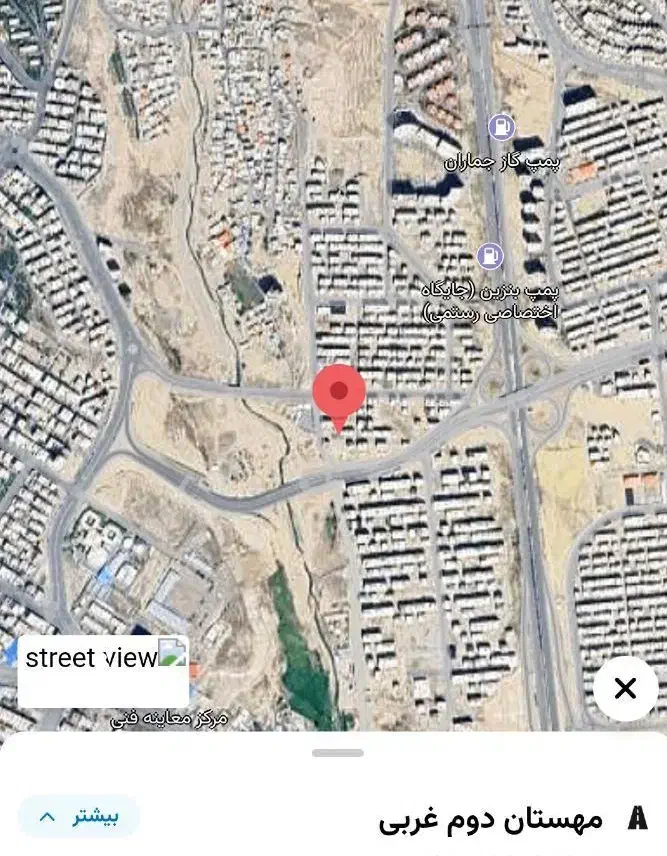Close the map with the X button

pyautogui.click(x=625, y=688)
